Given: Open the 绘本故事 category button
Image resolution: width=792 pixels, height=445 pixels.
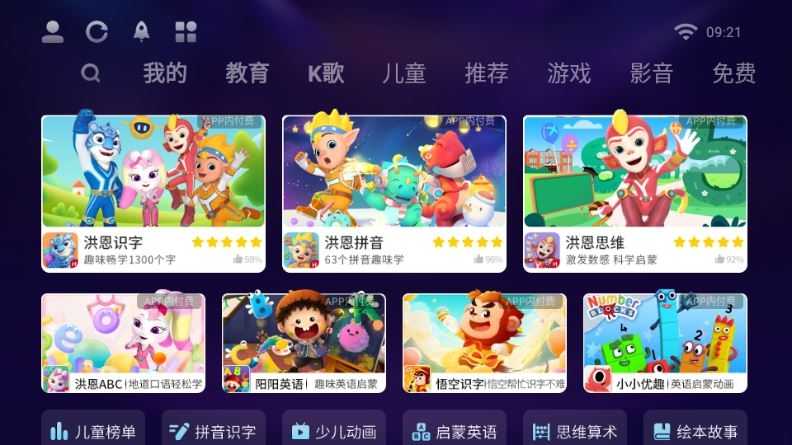Looking at the screenshot, I should click(x=695, y=431).
